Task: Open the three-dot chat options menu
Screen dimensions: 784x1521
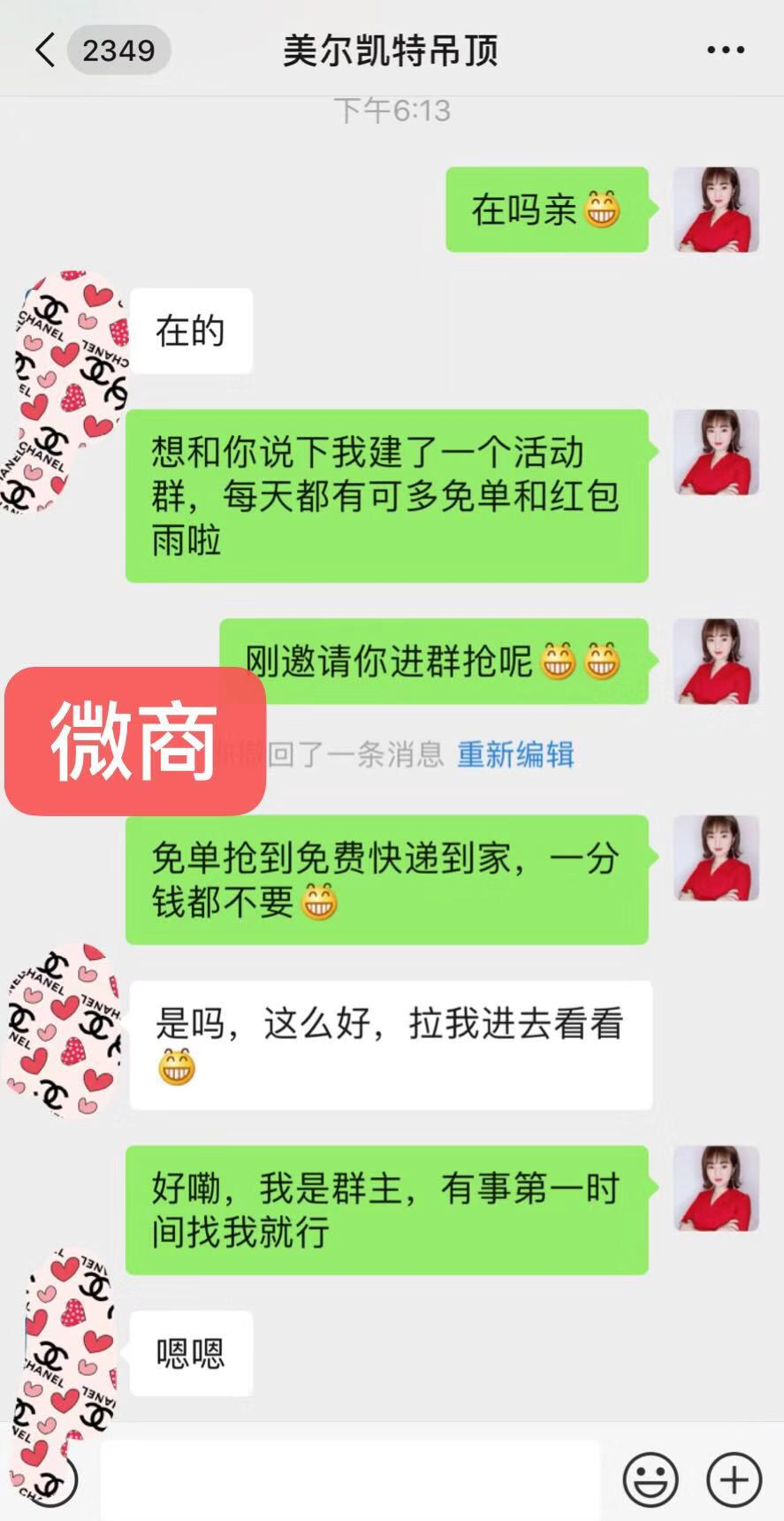Action: tap(725, 50)
